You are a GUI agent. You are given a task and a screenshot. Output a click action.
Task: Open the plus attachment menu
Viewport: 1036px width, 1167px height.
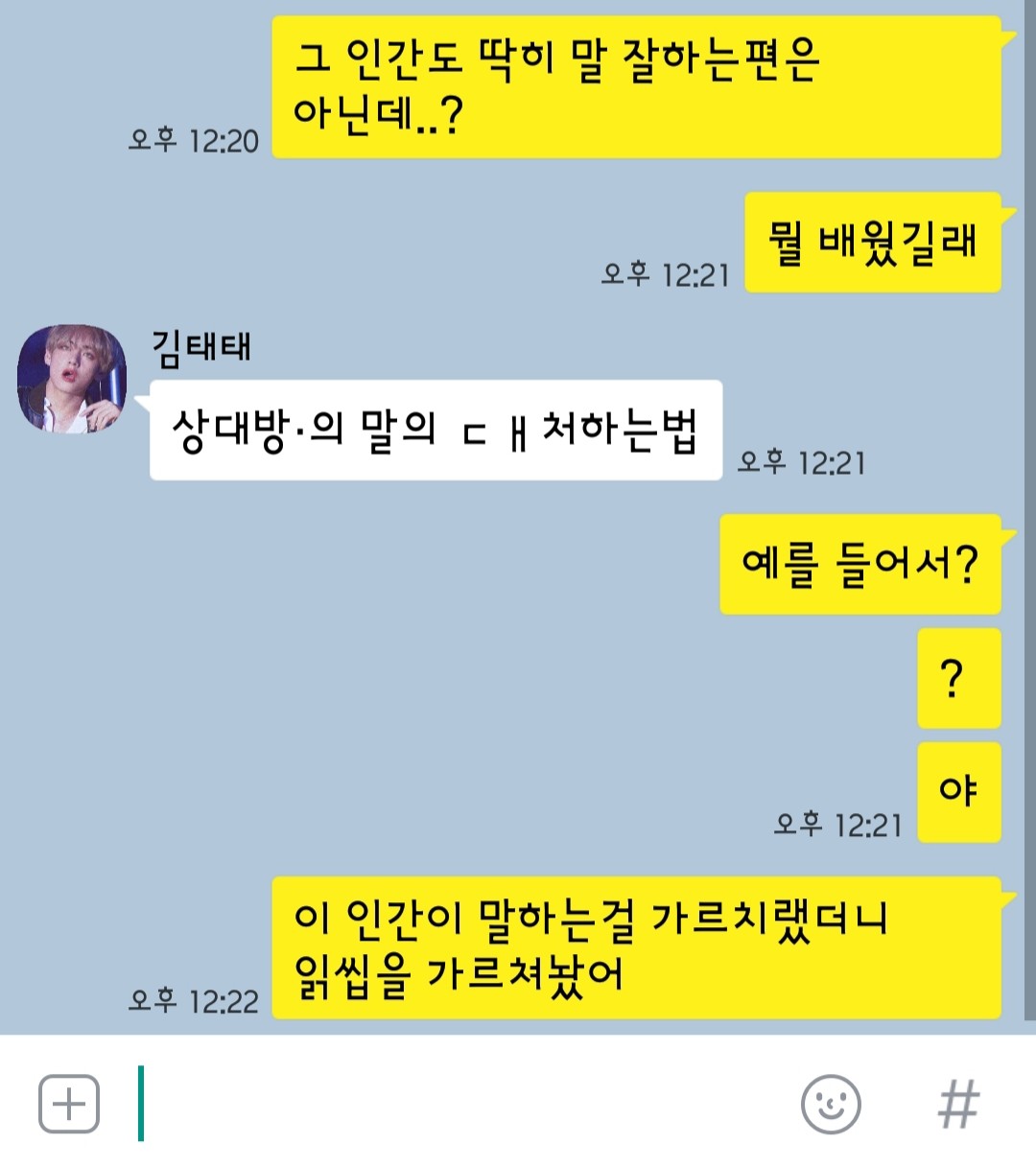[x=69, y=1104]
